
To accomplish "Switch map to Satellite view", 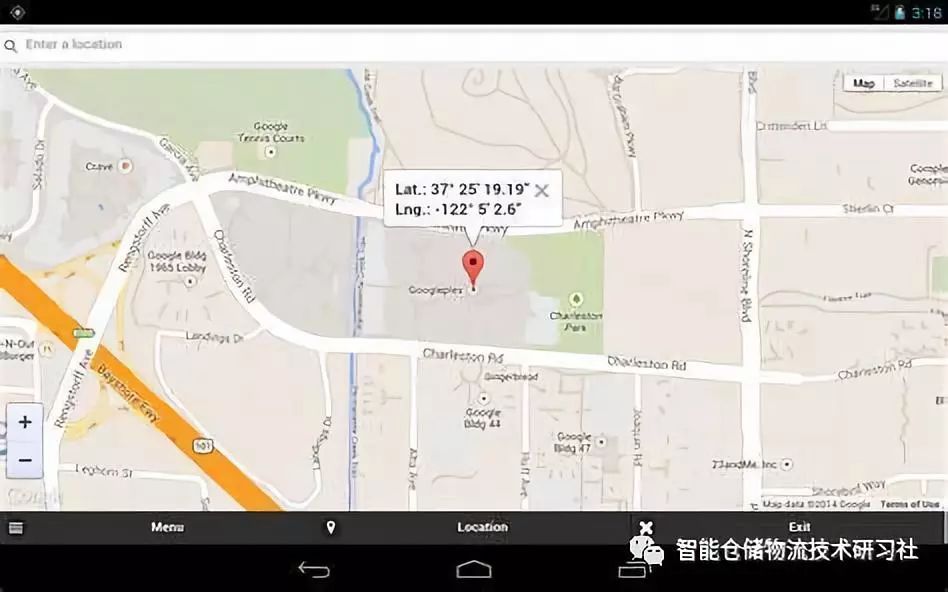I will tap(912, 84).
